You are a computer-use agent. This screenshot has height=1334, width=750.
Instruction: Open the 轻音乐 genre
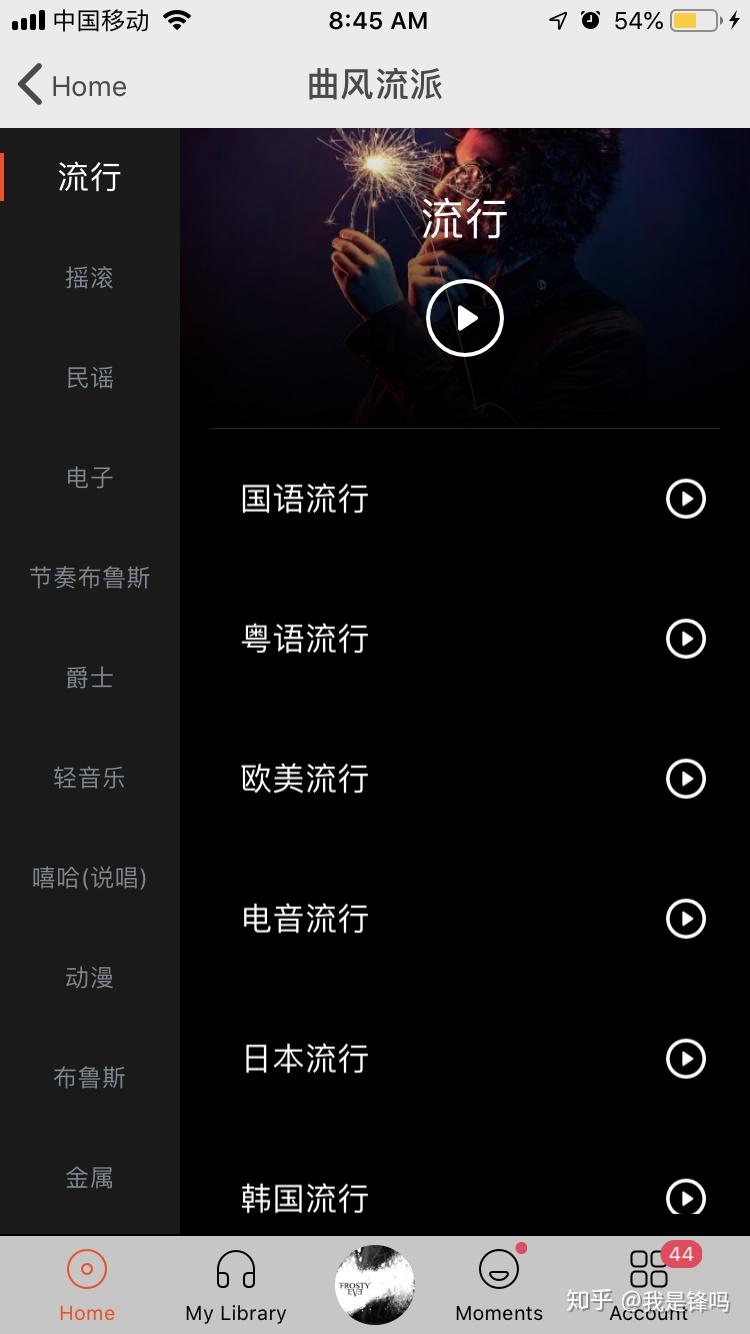[x=90, y=778]
